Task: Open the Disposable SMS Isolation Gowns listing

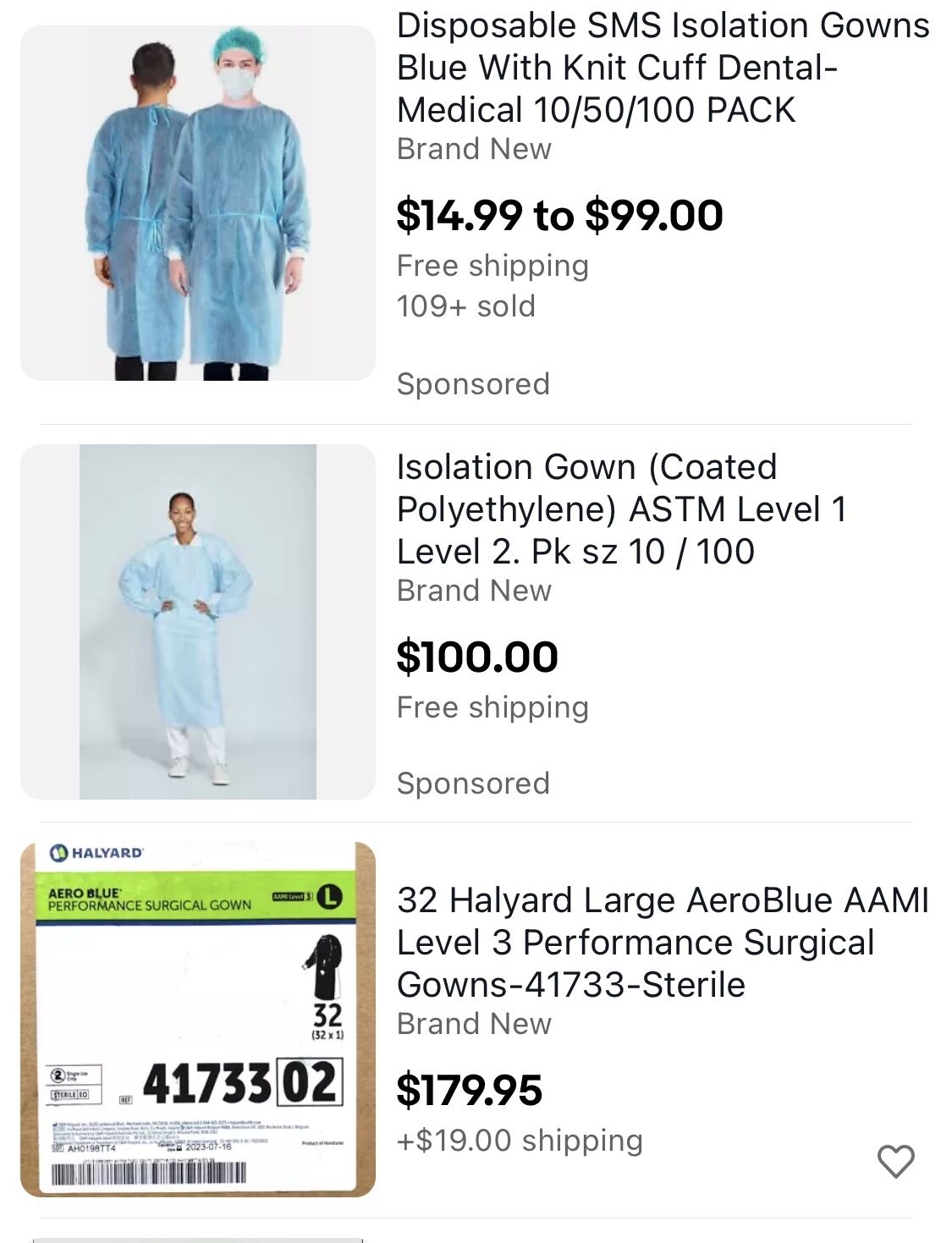Action: point(663,68)
